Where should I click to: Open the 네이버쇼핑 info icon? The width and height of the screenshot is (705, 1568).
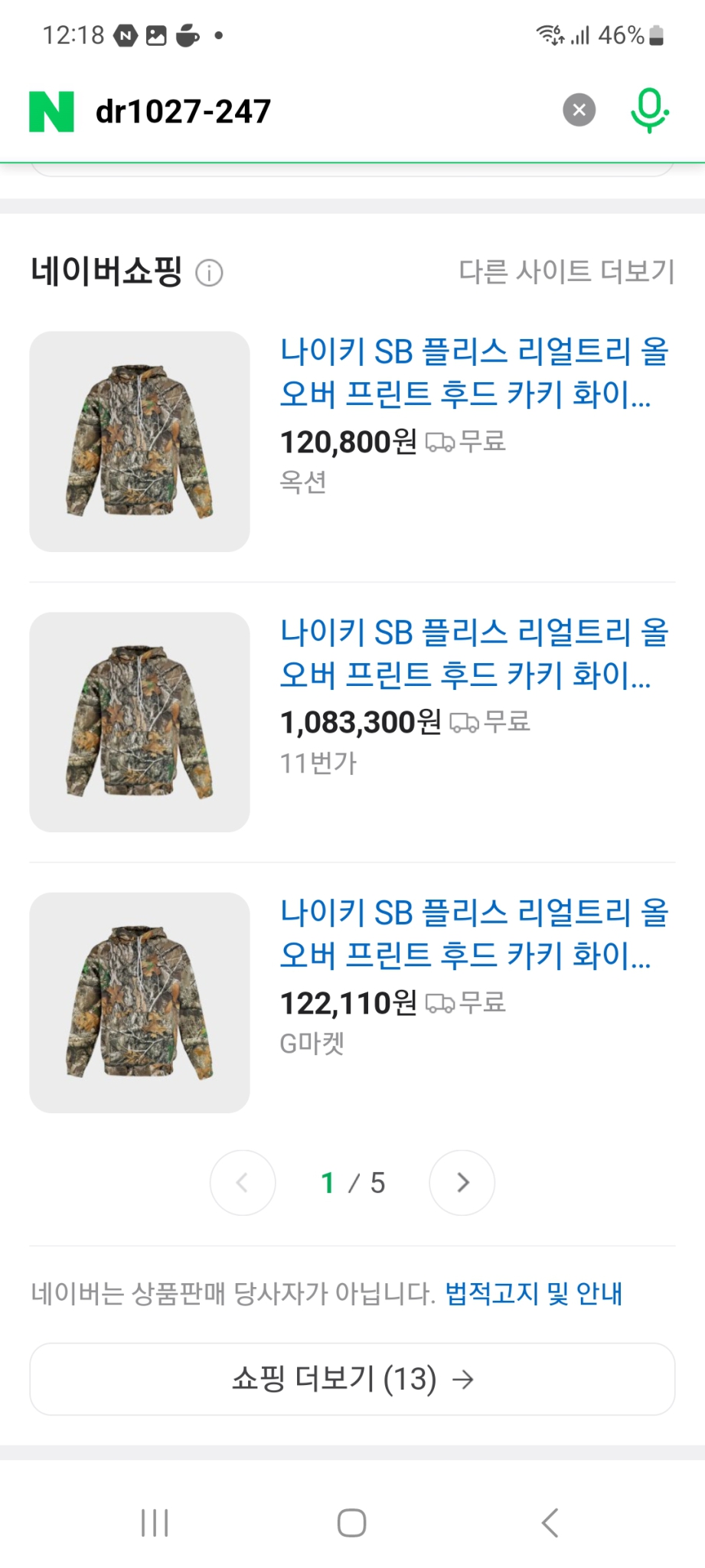tap(210, 273)
